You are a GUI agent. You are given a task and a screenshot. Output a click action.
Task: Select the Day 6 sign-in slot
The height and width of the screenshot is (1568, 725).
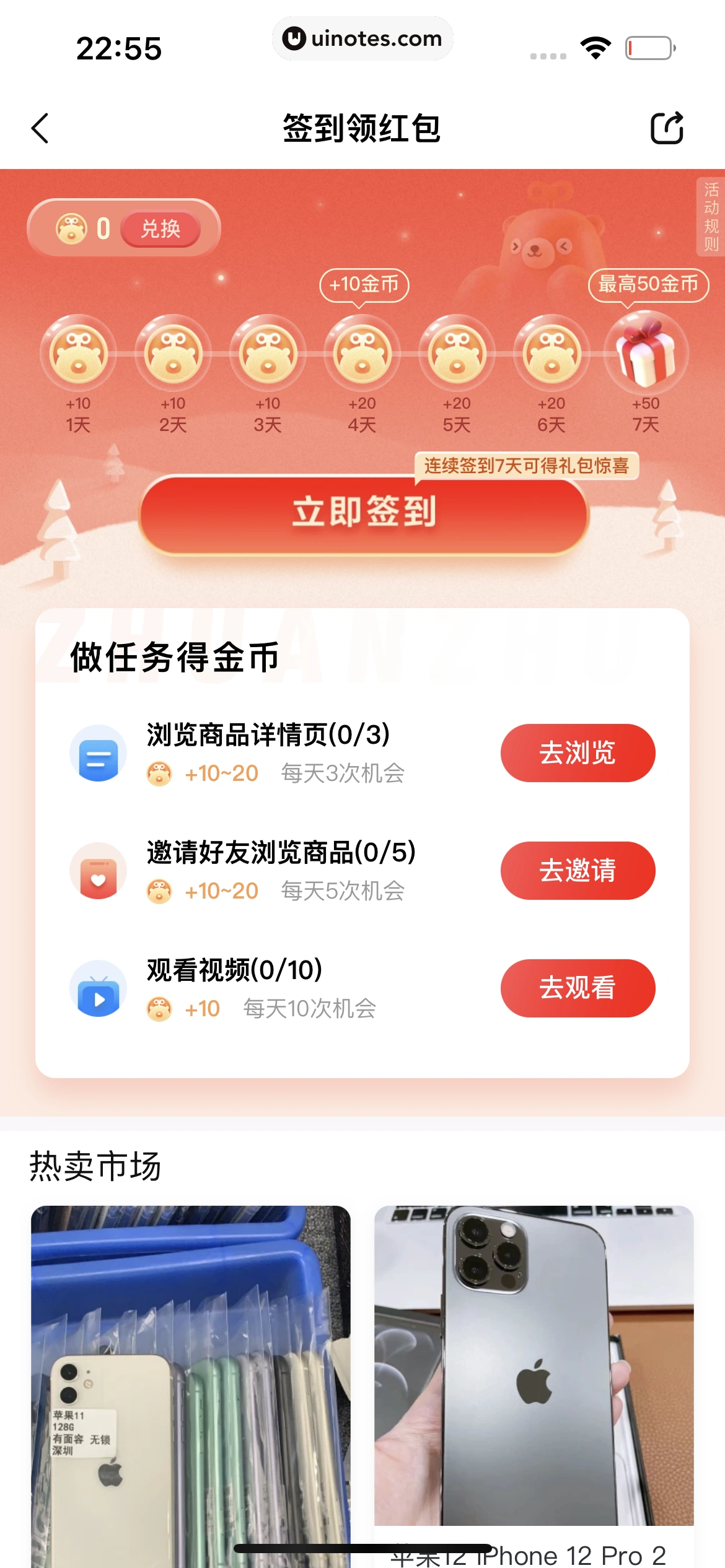pyautogui.click(x=550, y=355)
